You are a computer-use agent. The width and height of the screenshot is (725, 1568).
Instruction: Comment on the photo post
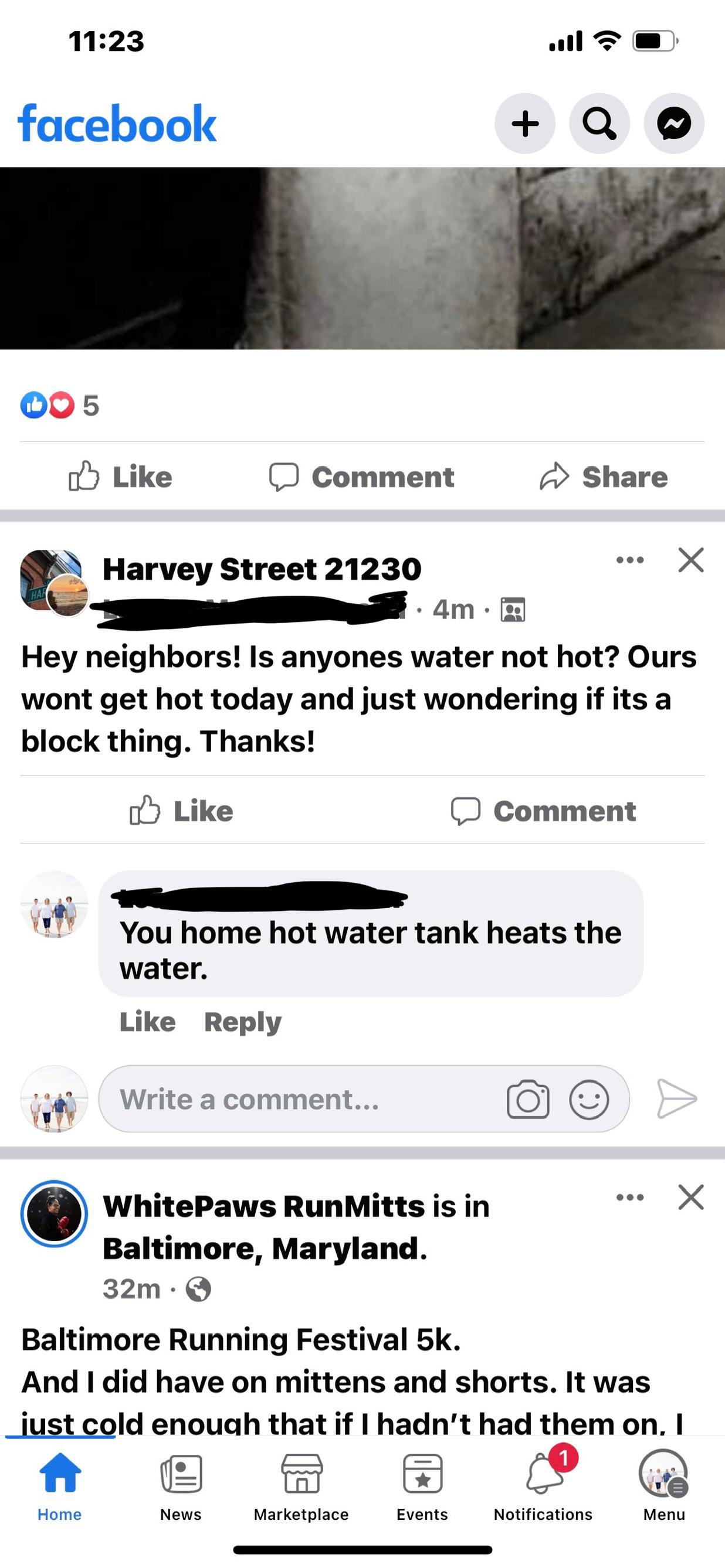tap(362, 477)
